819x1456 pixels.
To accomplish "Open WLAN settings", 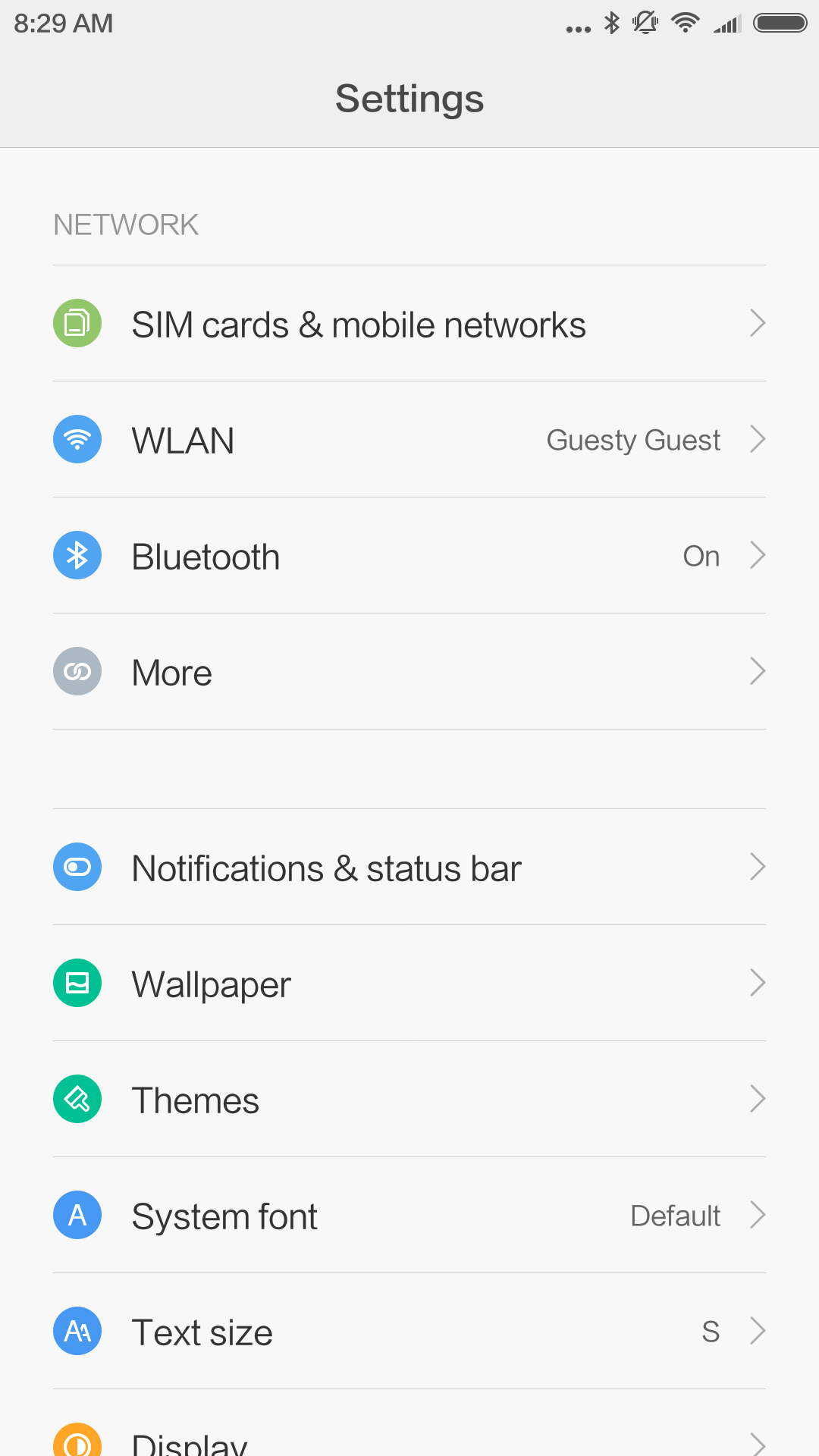I will [x=409, y=439].
